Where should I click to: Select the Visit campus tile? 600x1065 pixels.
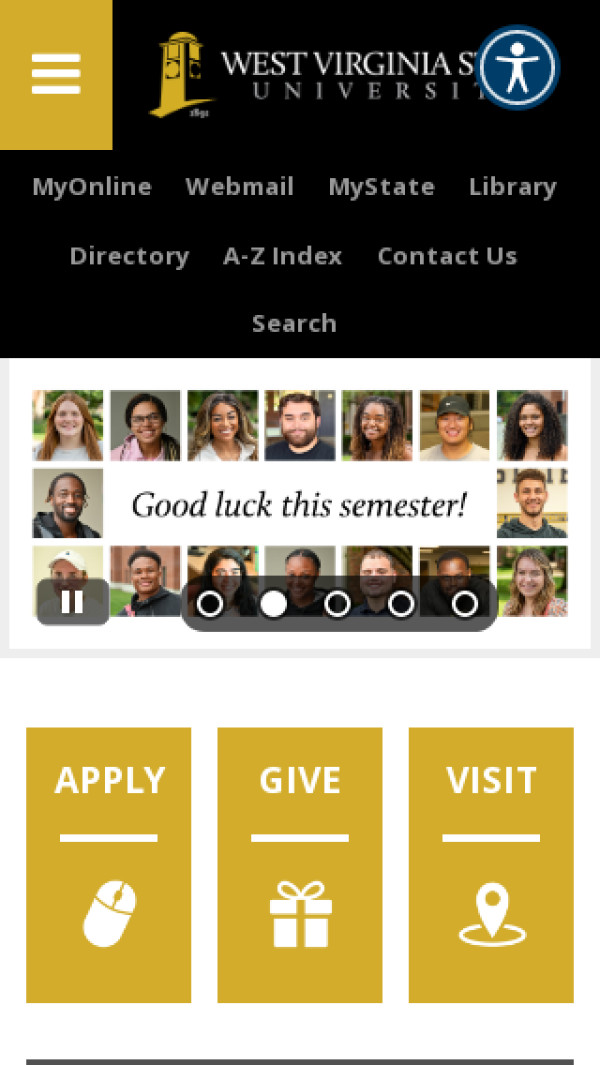click(491, 865)
